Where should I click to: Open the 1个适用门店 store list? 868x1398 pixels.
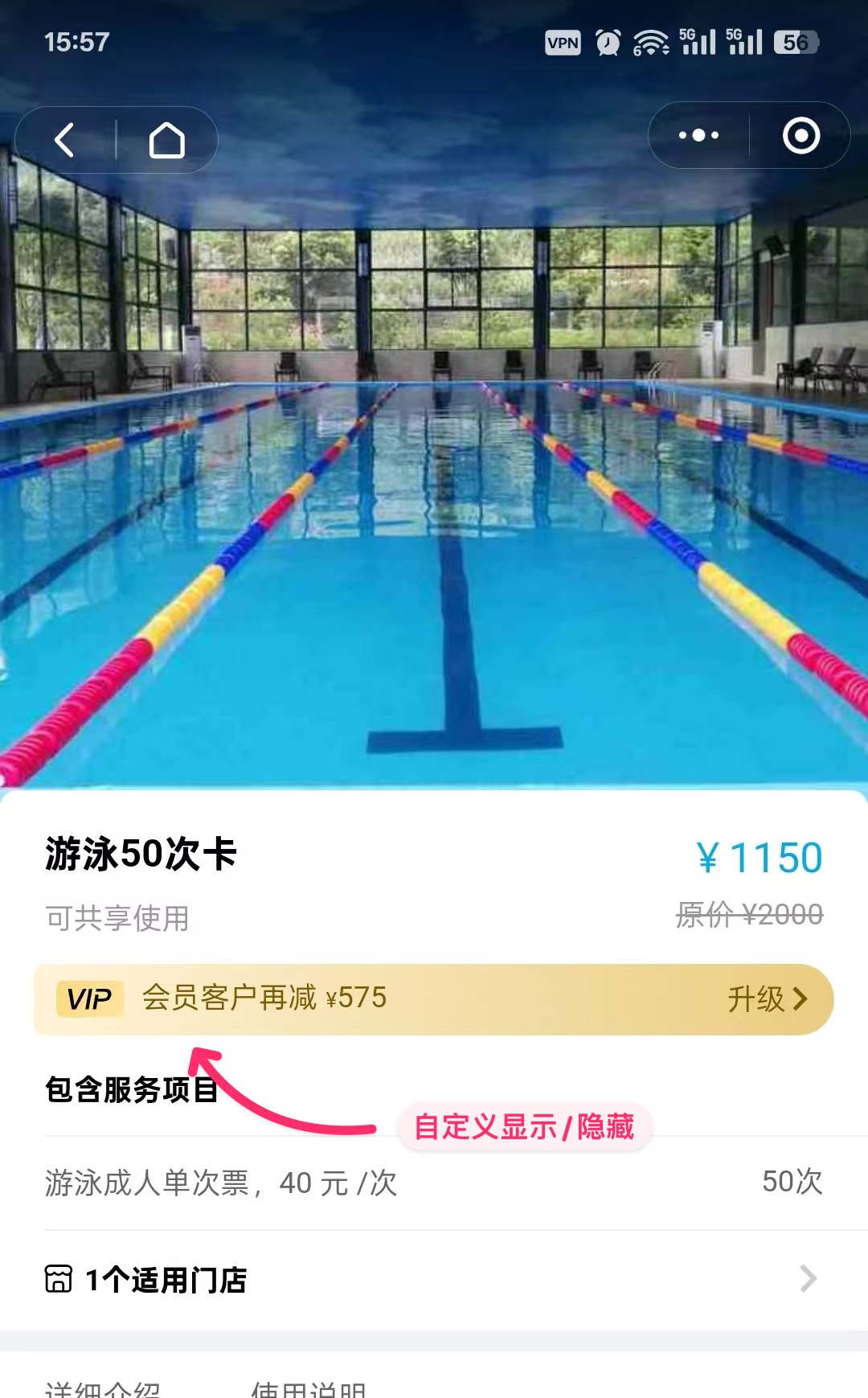[x=434, y=1279]
